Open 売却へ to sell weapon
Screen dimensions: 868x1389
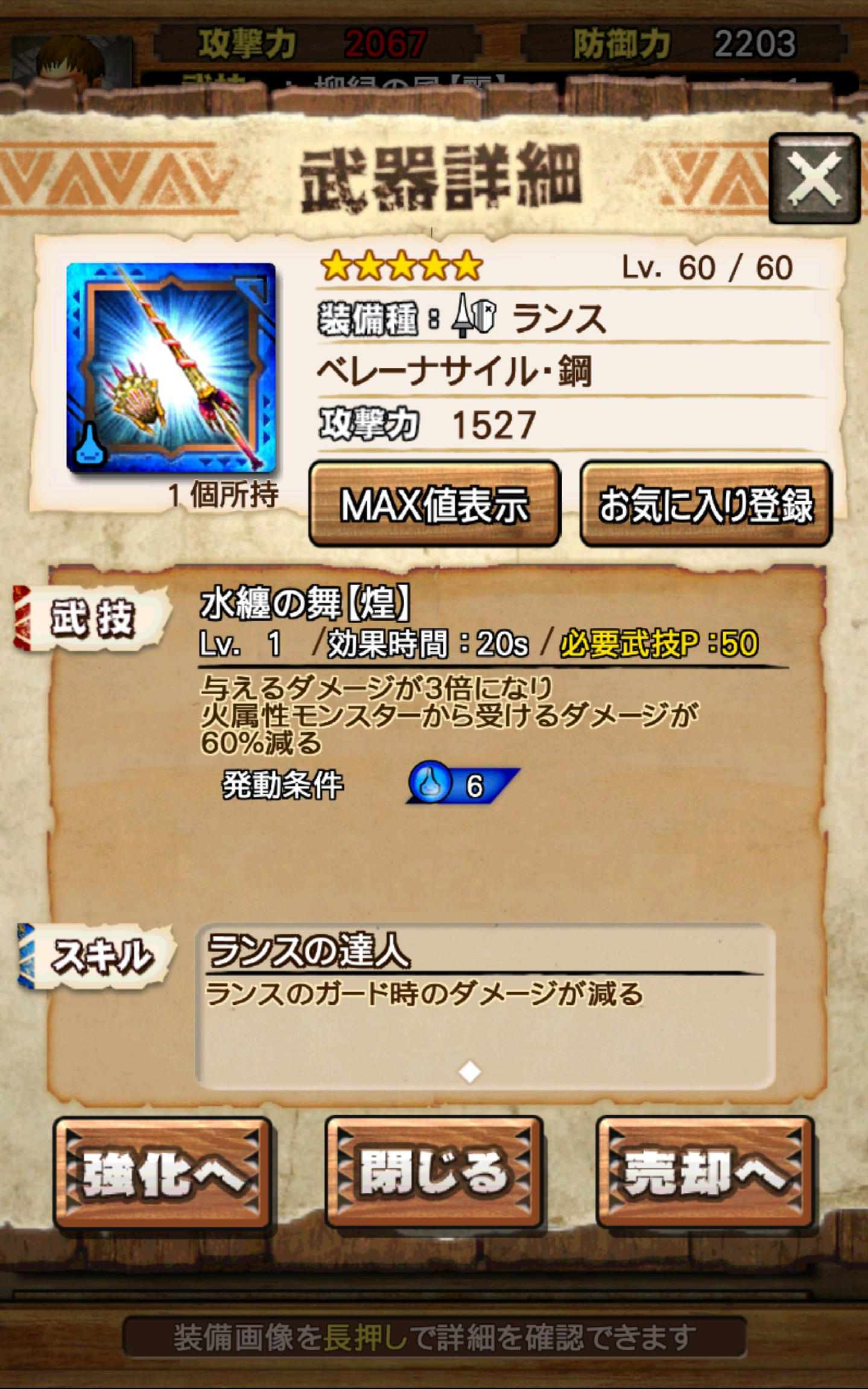coord(705,1172)
